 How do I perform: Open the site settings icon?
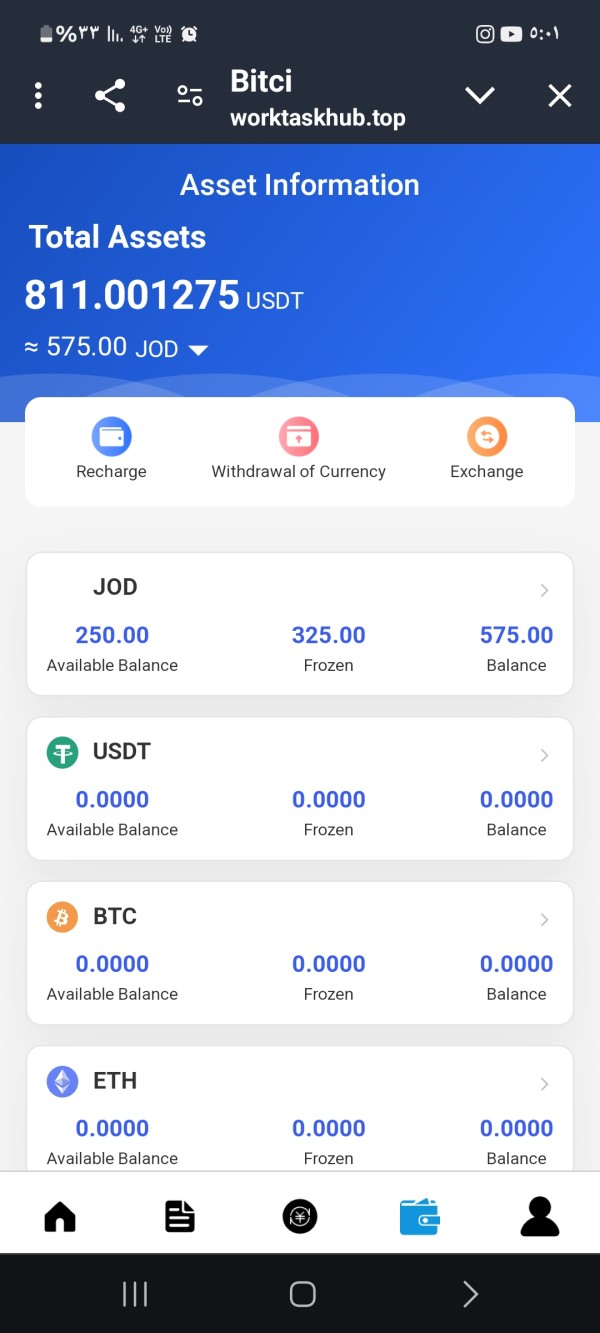point(190,96)
